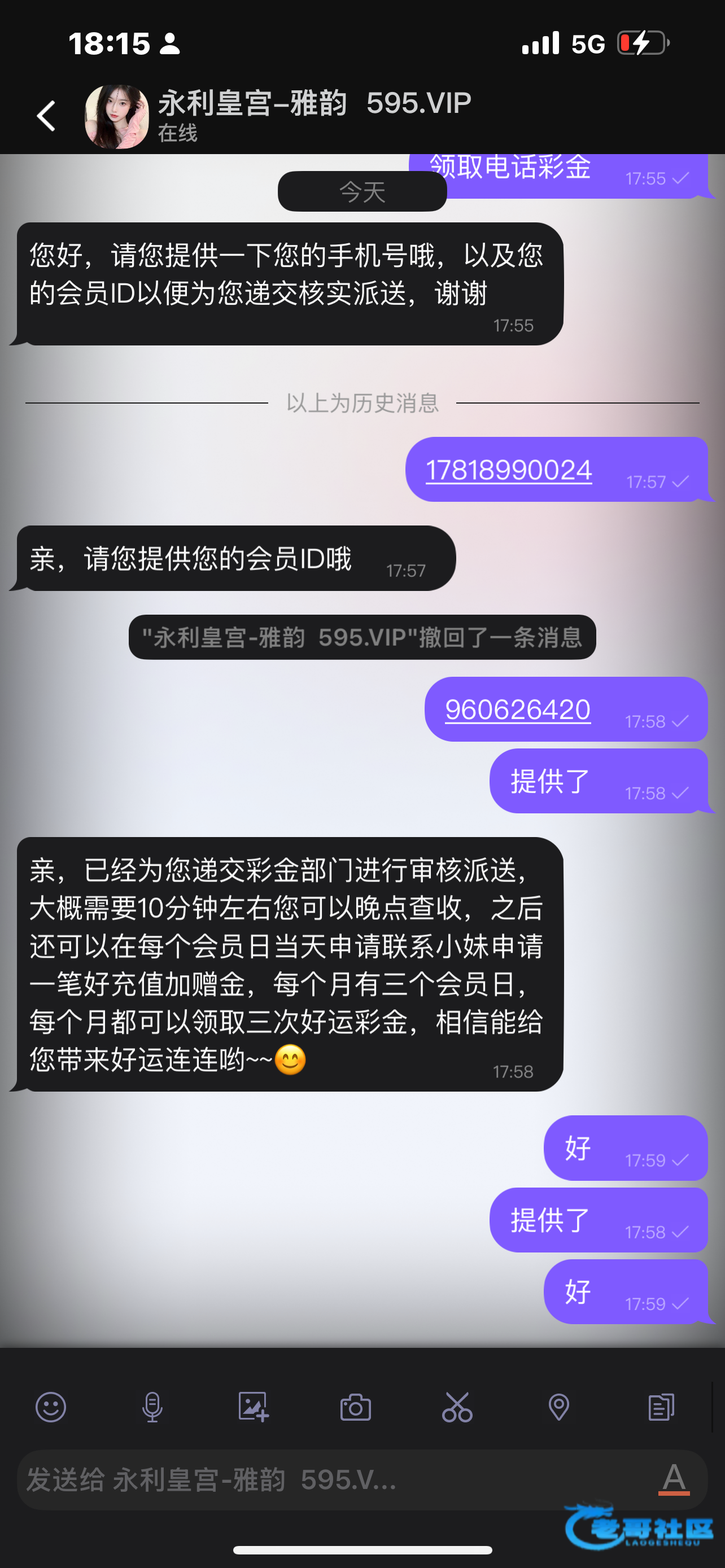725x1568 pixels.
Task: Open the camera to take a photo
Action: coord(356,1407)
